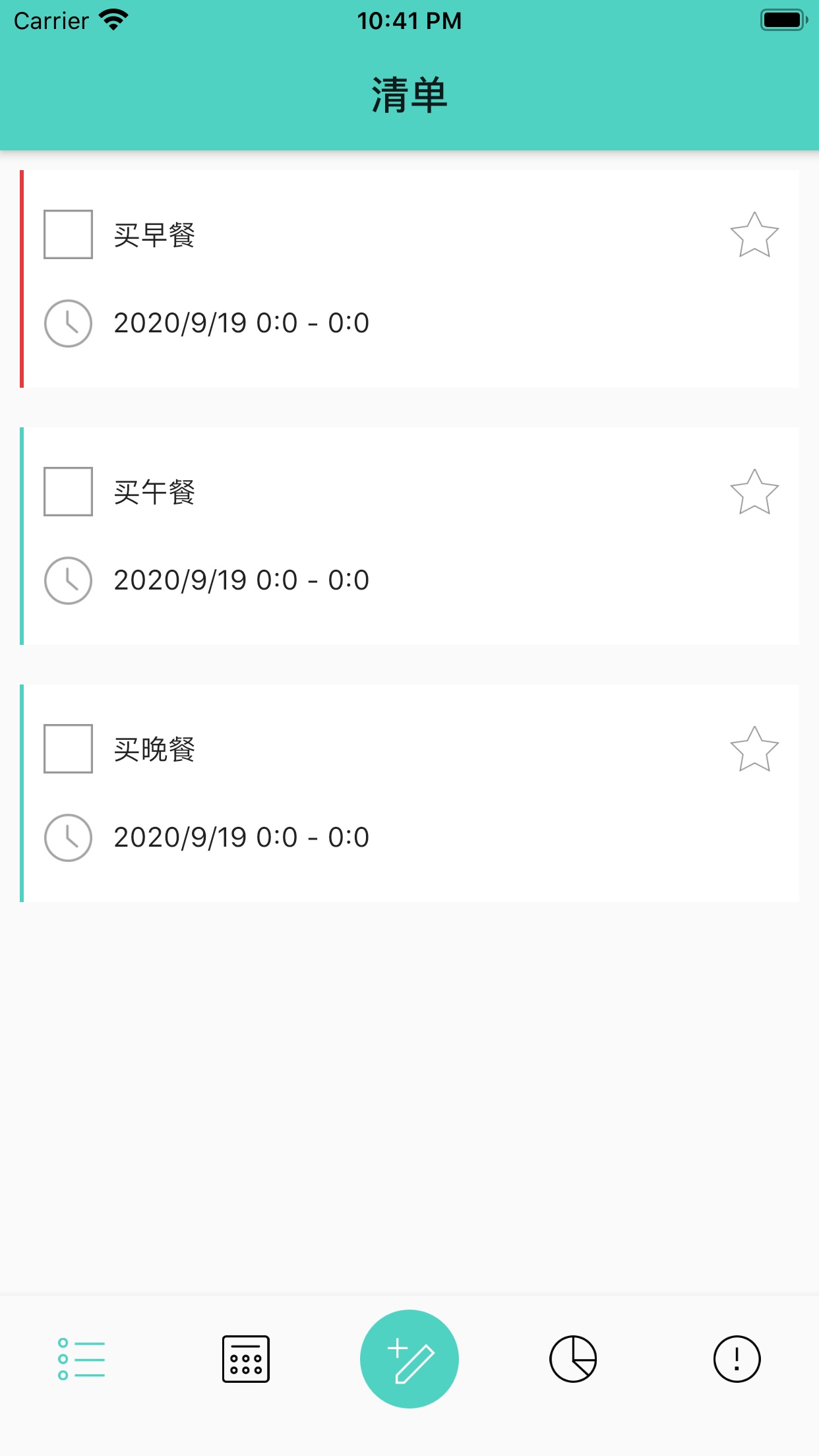The height and width of the screenshot is (1456, 819).
Task: Switch to the calendar tab
Action: click(246, 1359)
